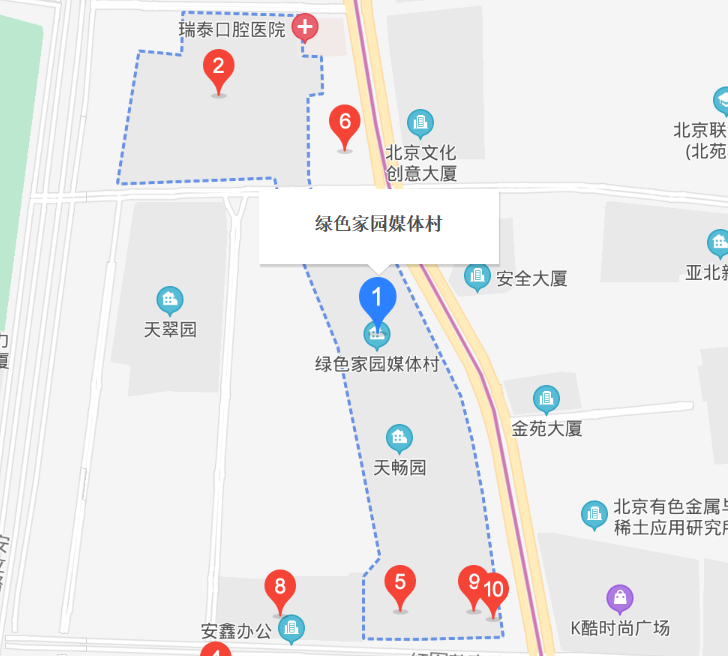Screen dimensions: 728x656
Task: Select red marker number 10
Action: coord(494,590)
